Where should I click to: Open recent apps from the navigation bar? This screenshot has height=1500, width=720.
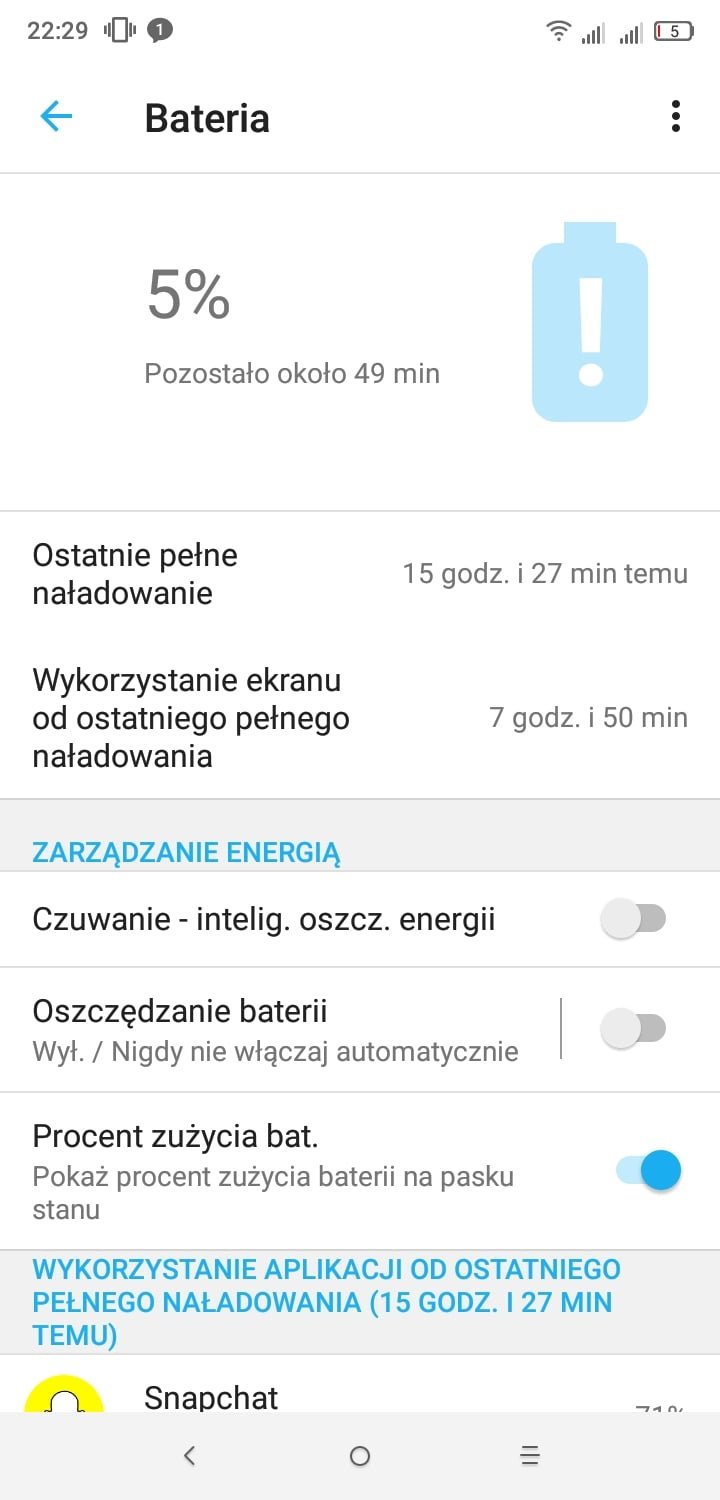[x=530, y=1456]
